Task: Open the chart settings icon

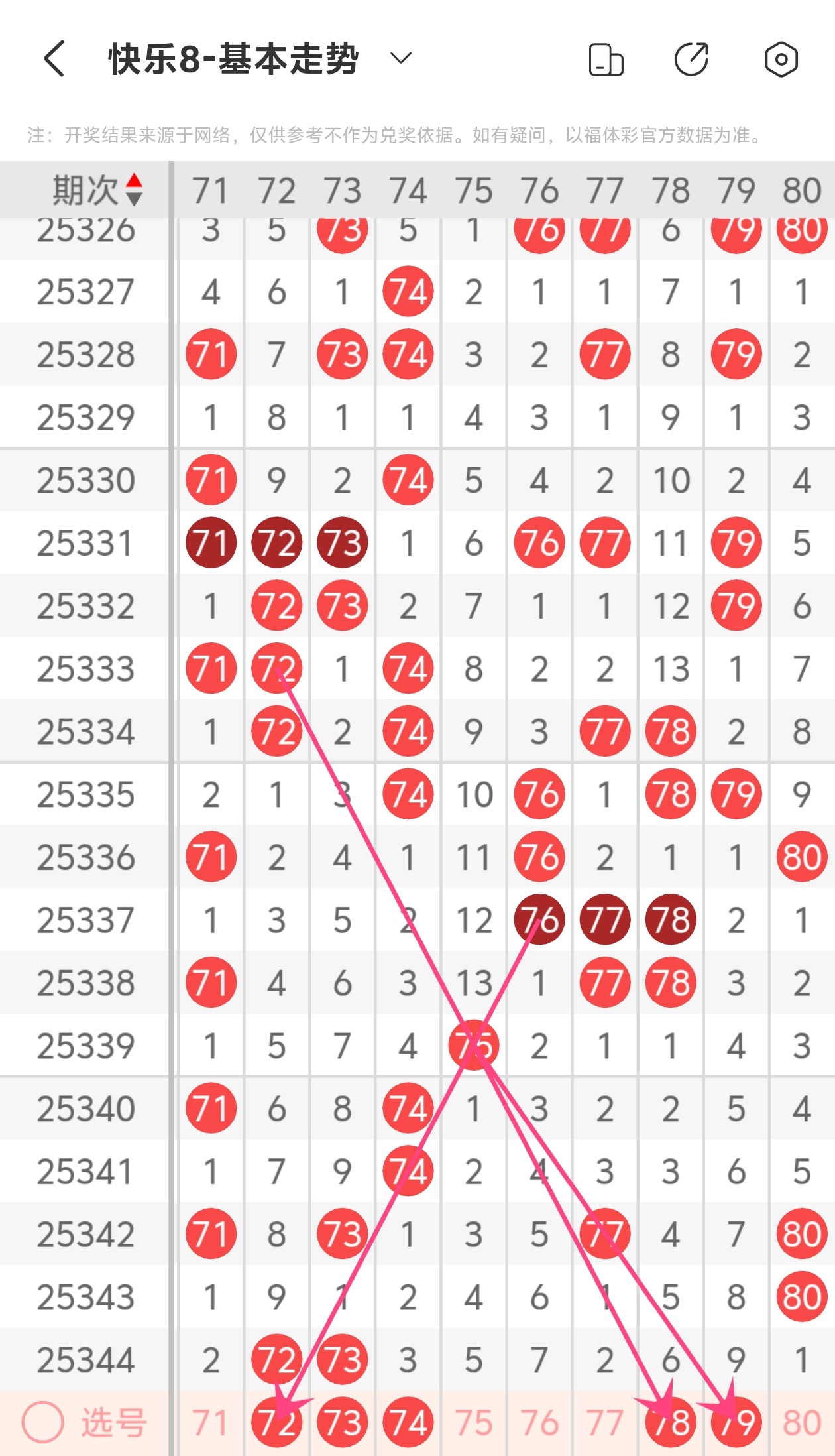Action: [781, 60]
